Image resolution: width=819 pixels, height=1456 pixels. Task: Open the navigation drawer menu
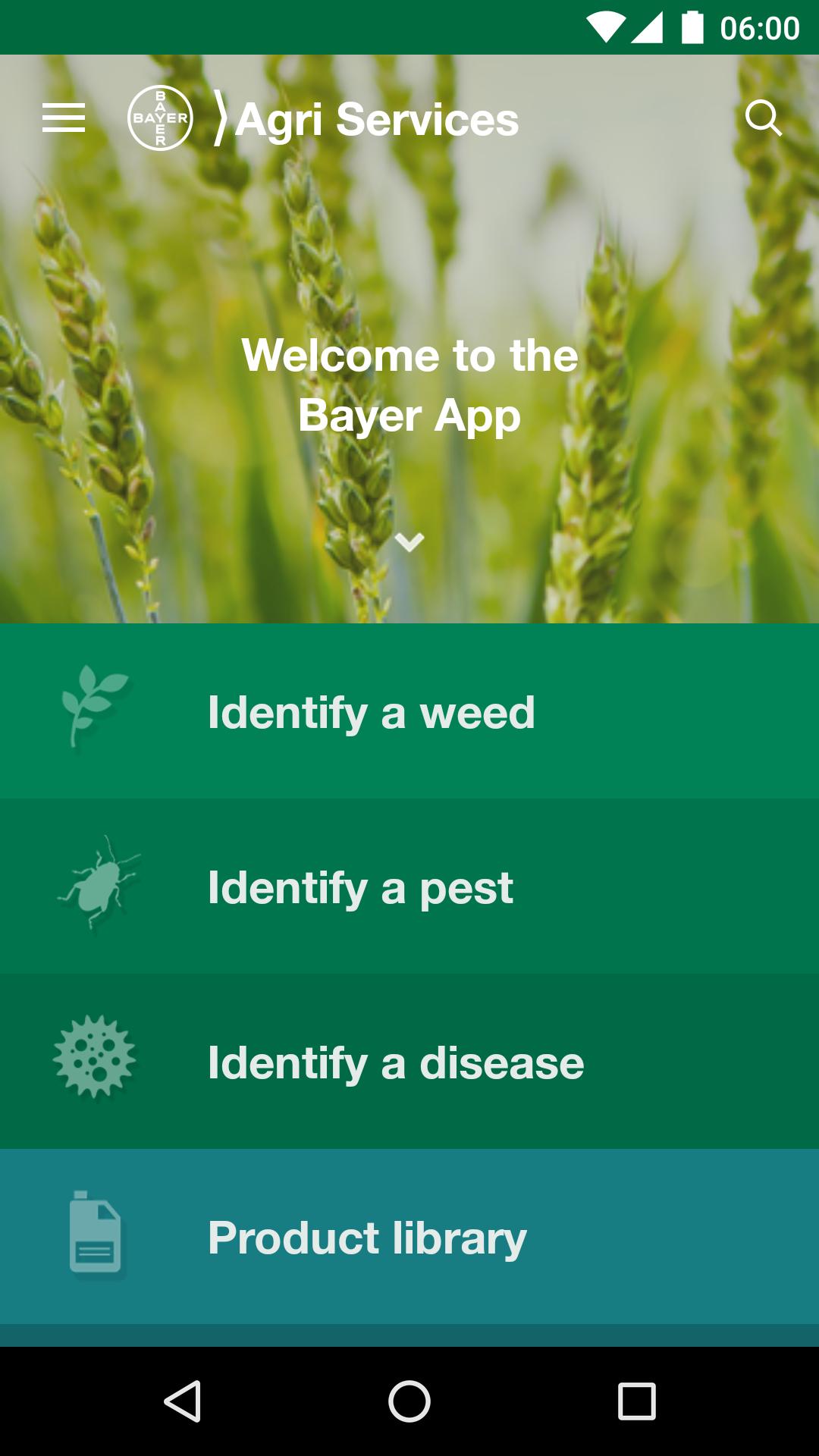point(66,118)
